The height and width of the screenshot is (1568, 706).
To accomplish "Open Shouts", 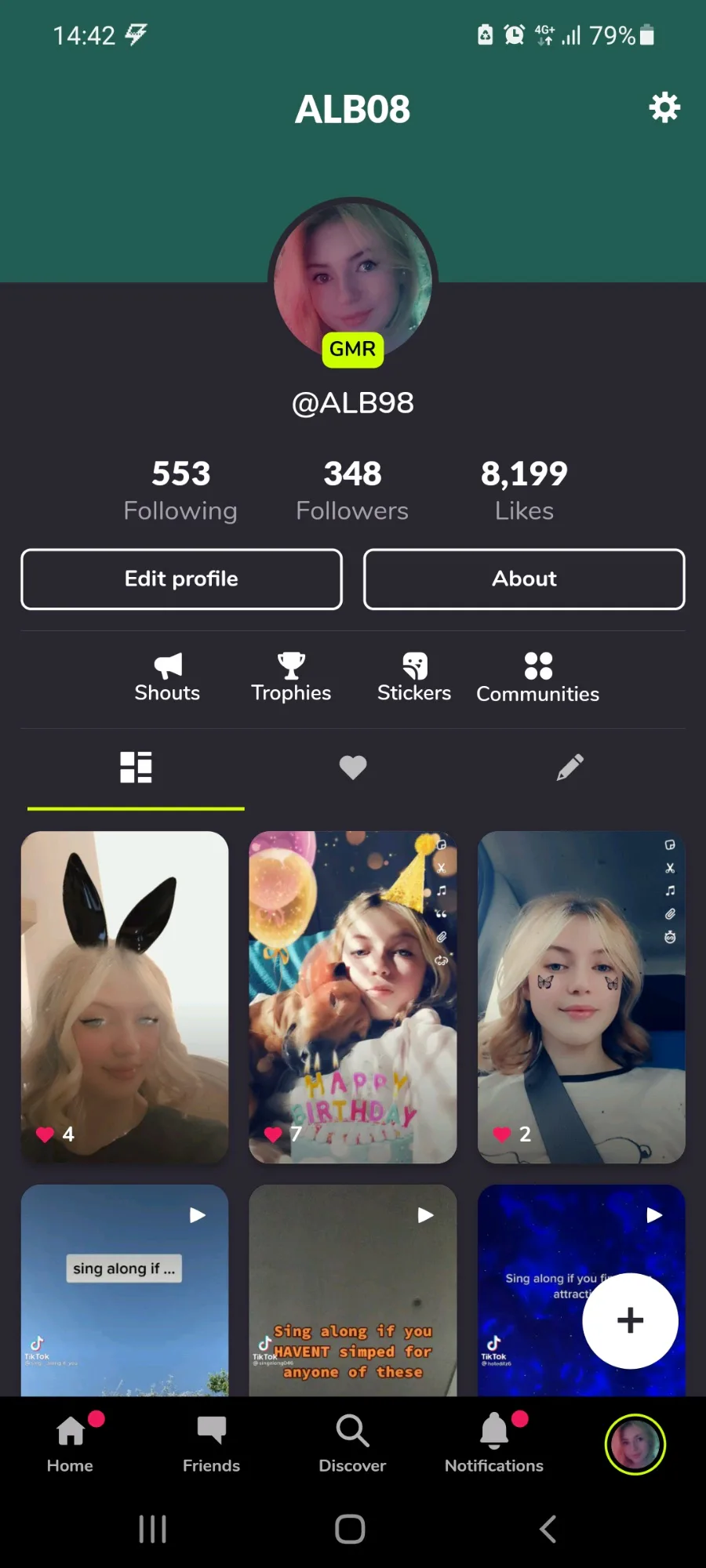I will click(167, 678).
